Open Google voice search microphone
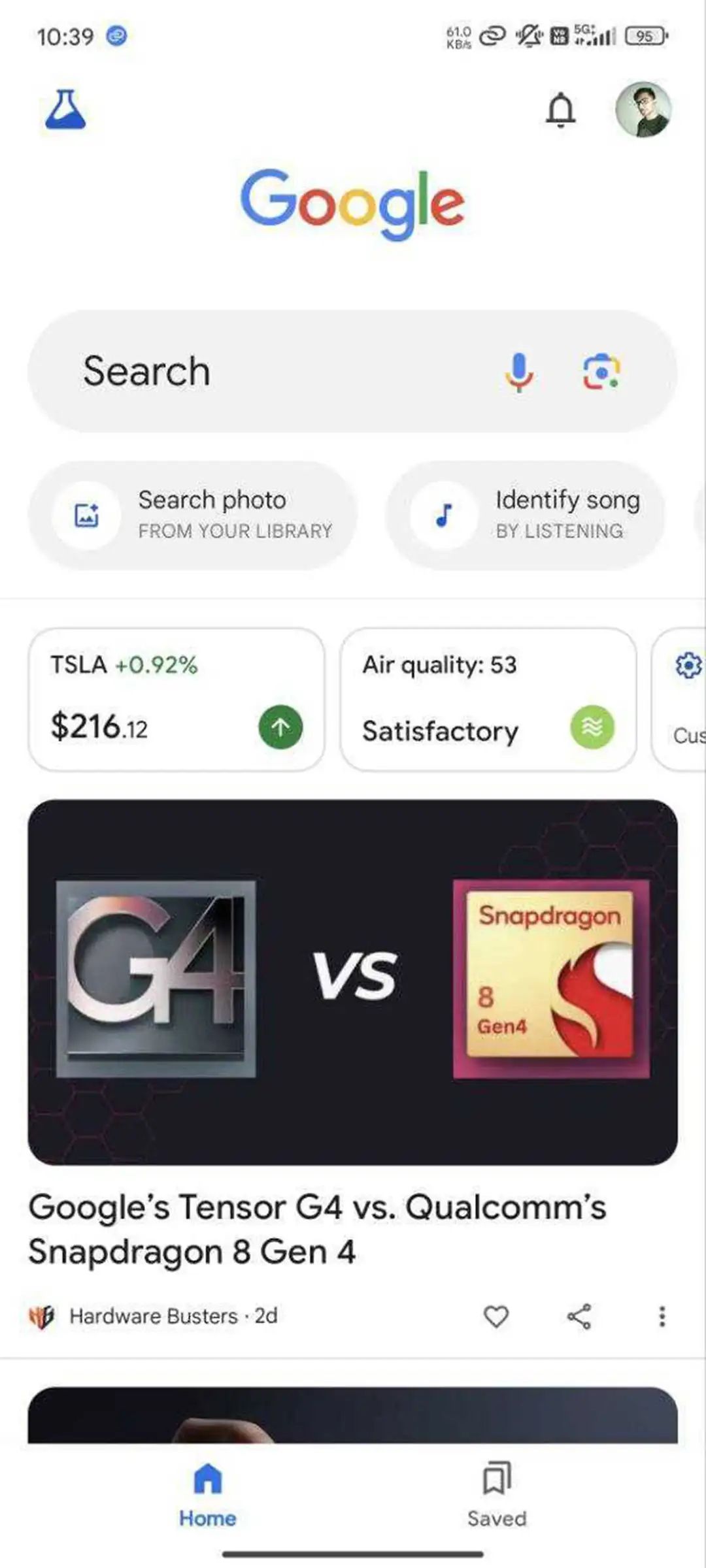The height and width of the screenshot is (1568, 706). click(x=519, y=371)
